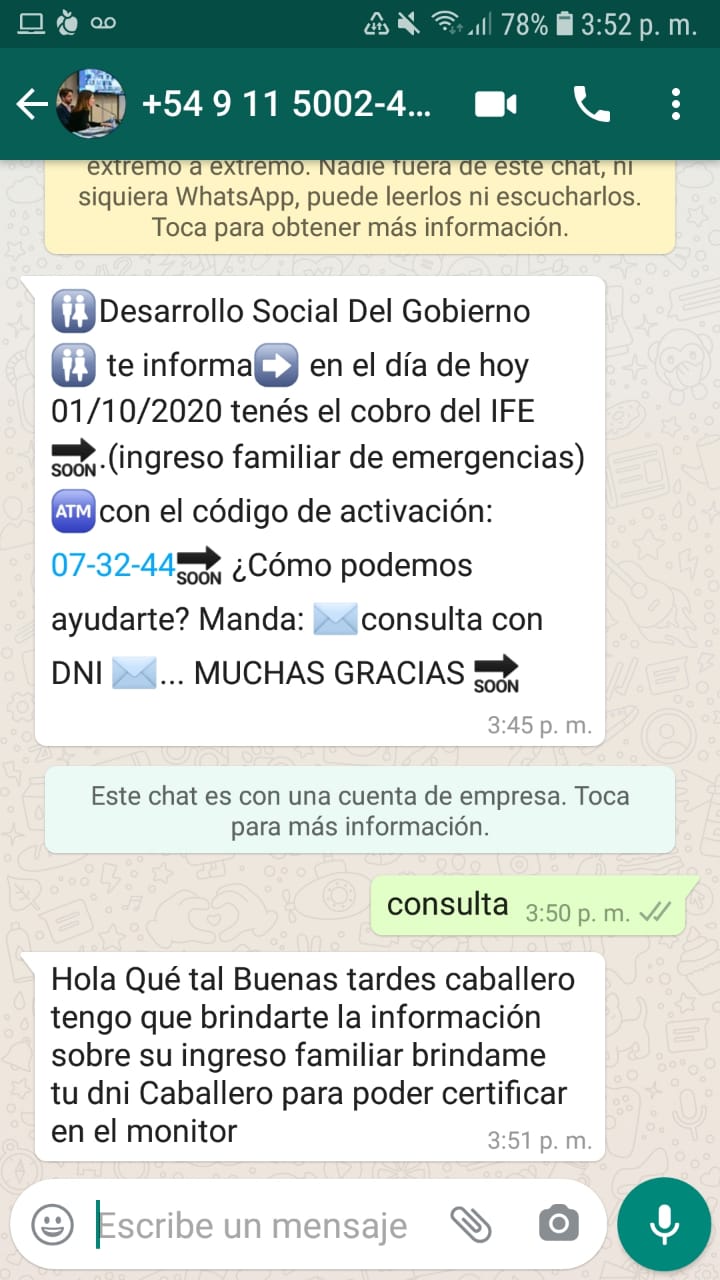The image size is (720, 1280).
Task: Open the business account info notice
Action: (360, 811)
